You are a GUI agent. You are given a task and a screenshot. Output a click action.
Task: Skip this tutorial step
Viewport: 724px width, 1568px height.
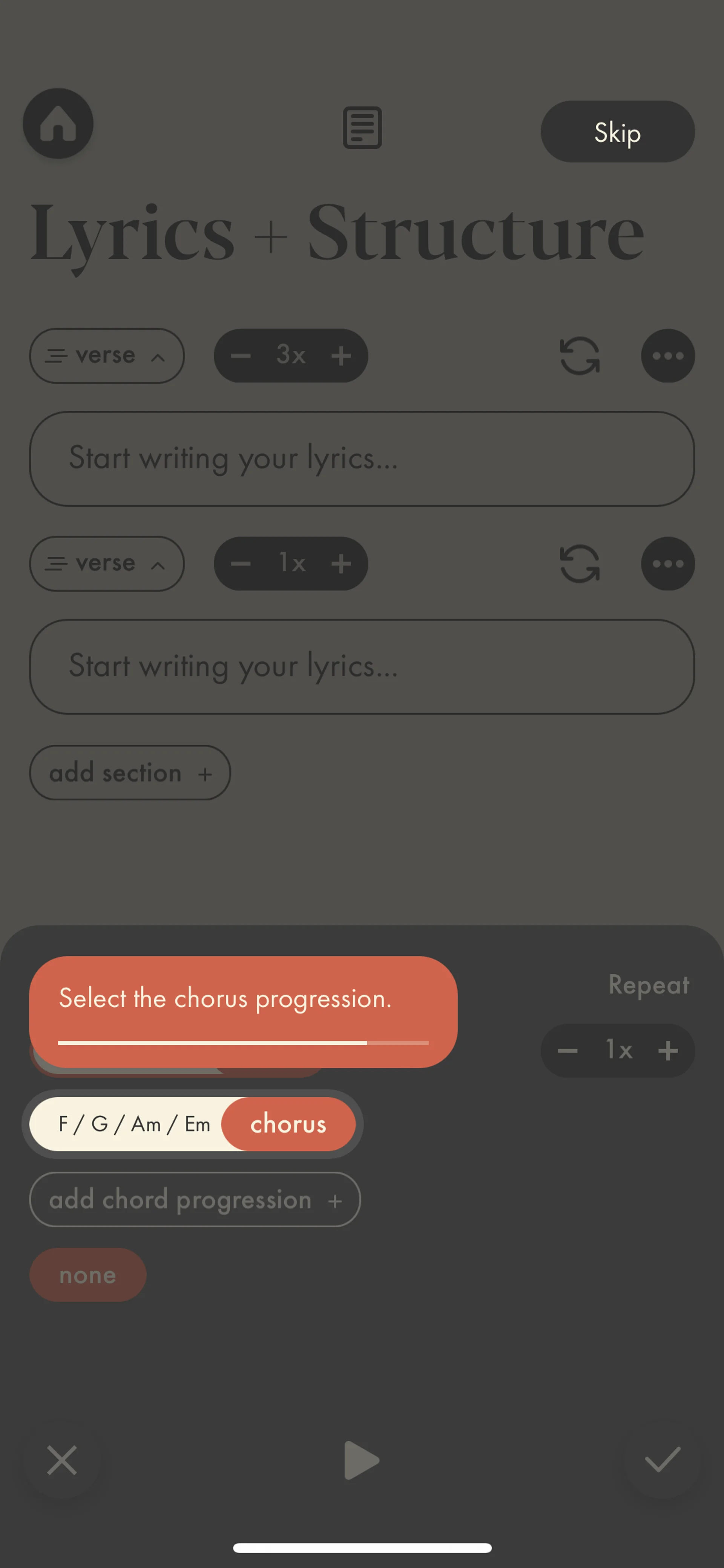[x=618, y=132]
